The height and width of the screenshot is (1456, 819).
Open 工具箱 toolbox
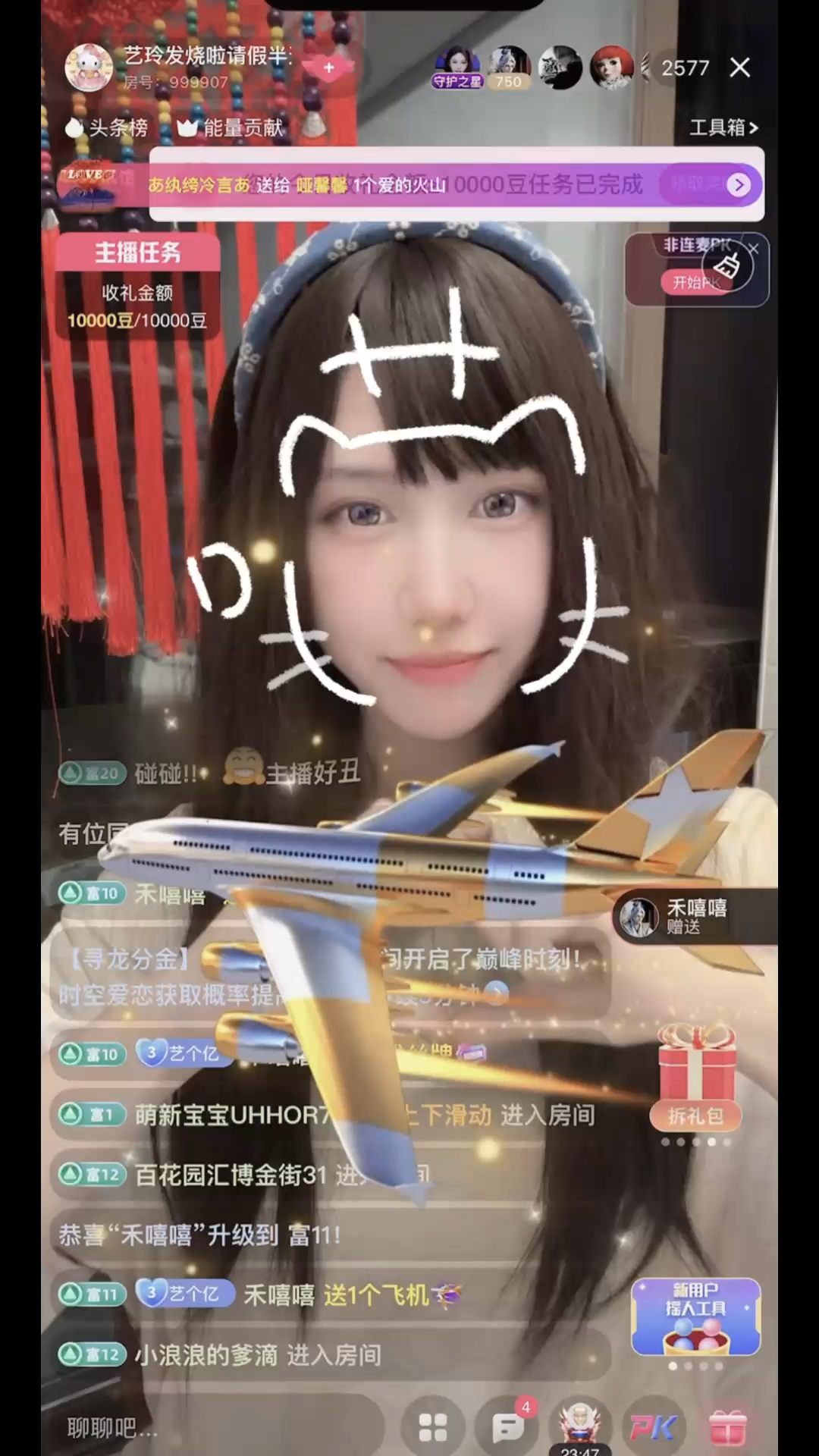point(723,127)
